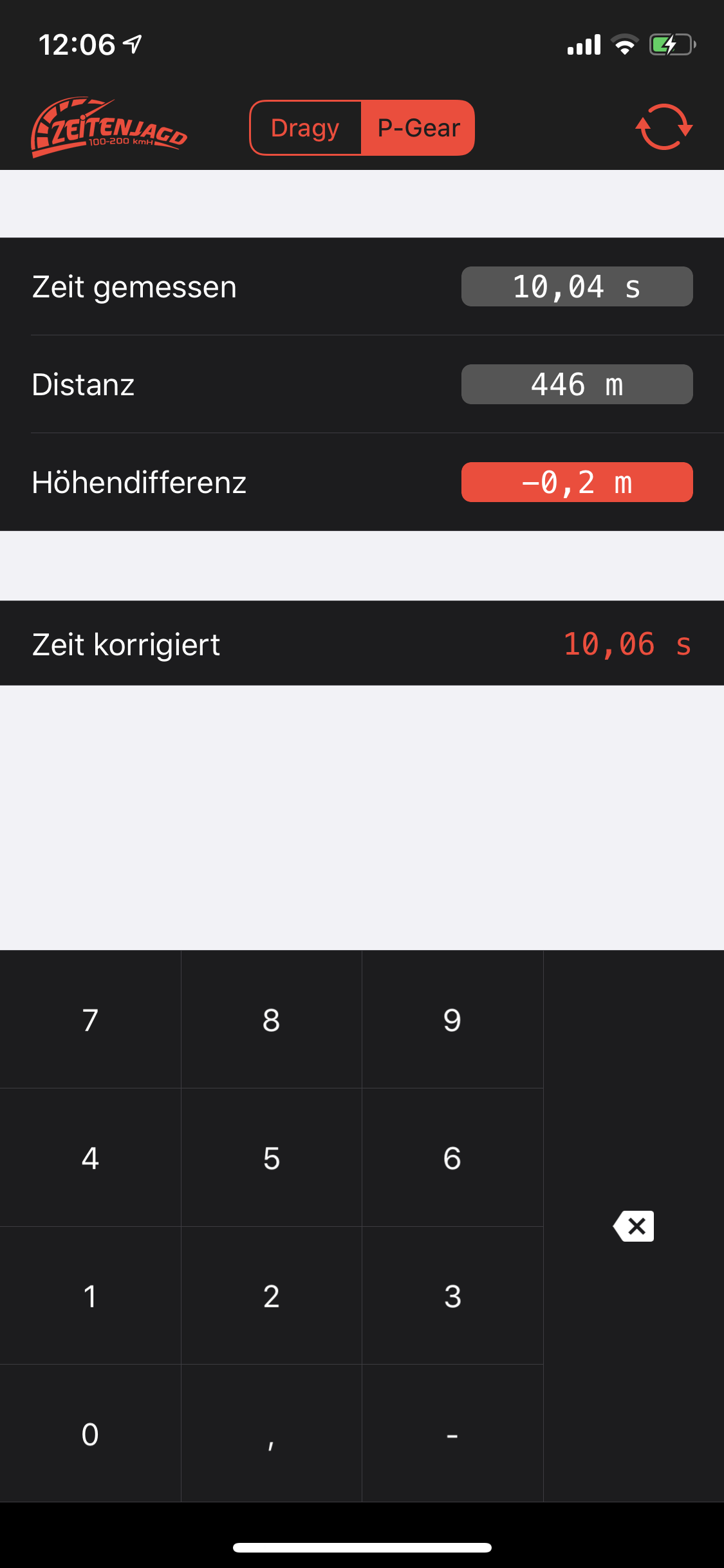Delete last digit with backspace key

(634, 1226)
